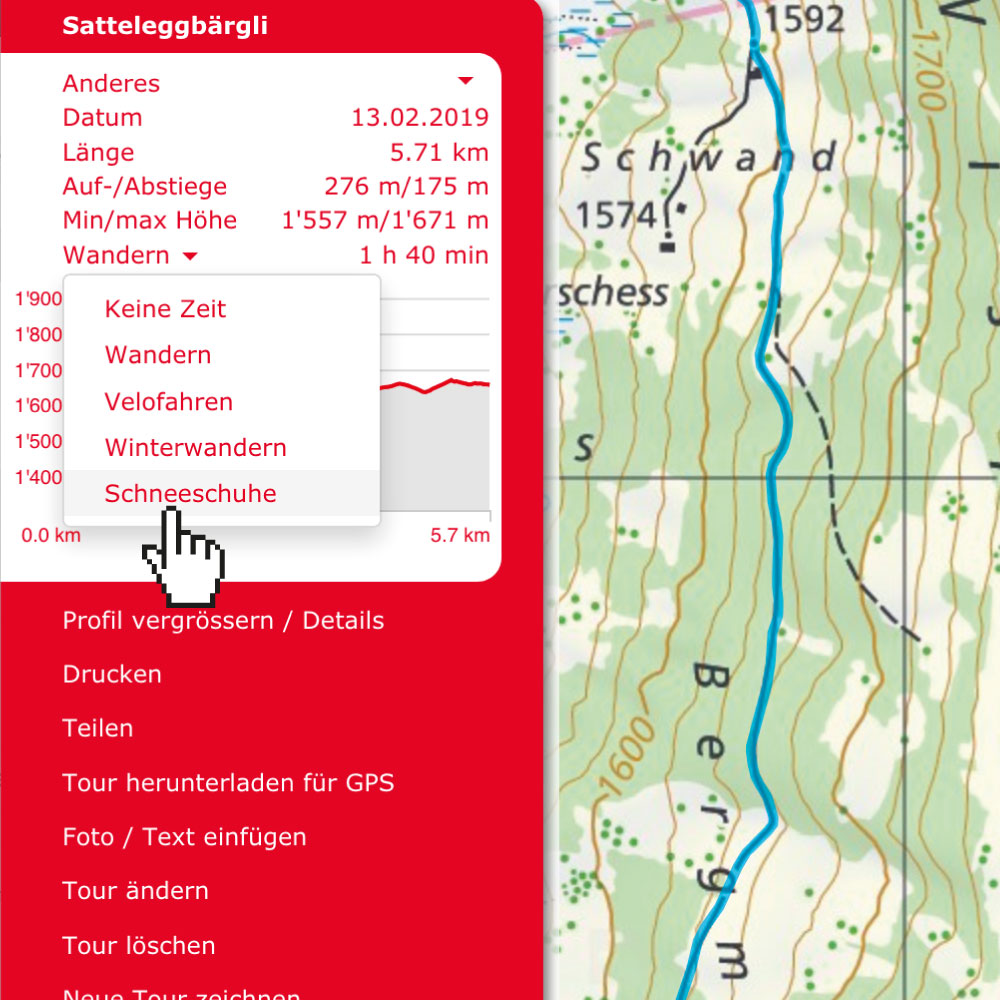Delete the tour via Tour löschen
The image size is (1000, 1000).
[x=139, y=945]
